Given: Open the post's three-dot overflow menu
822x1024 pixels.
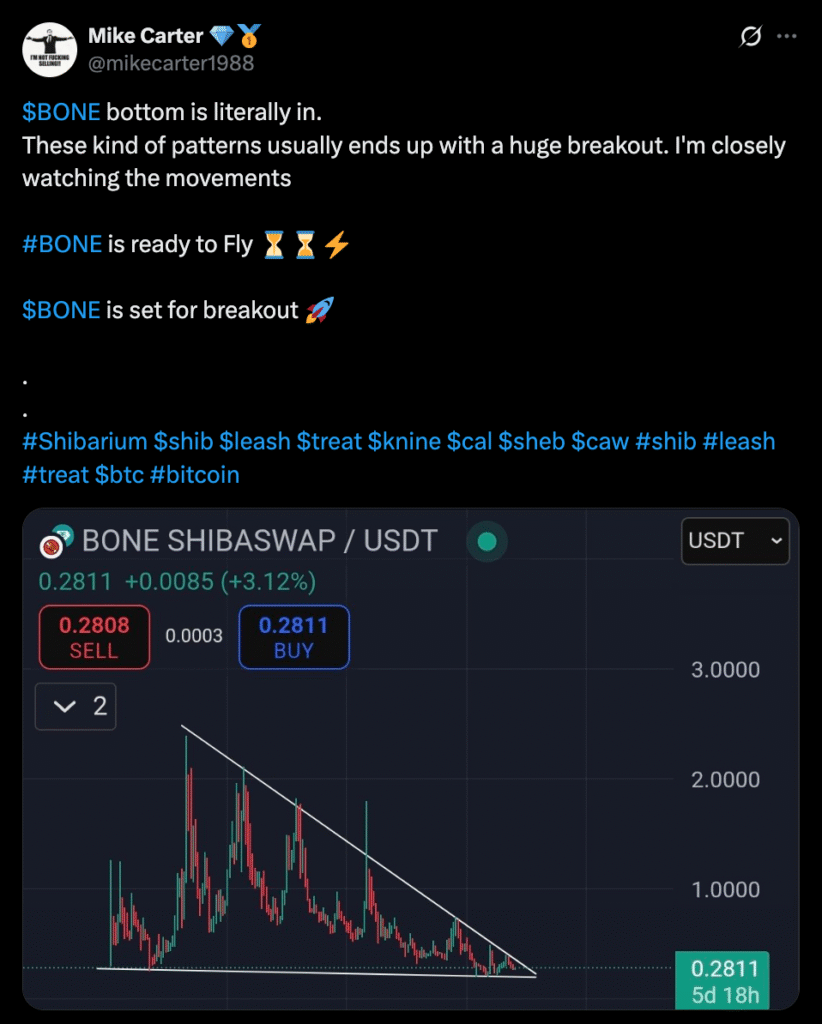Looking at the screenshot, I should 788,38.
